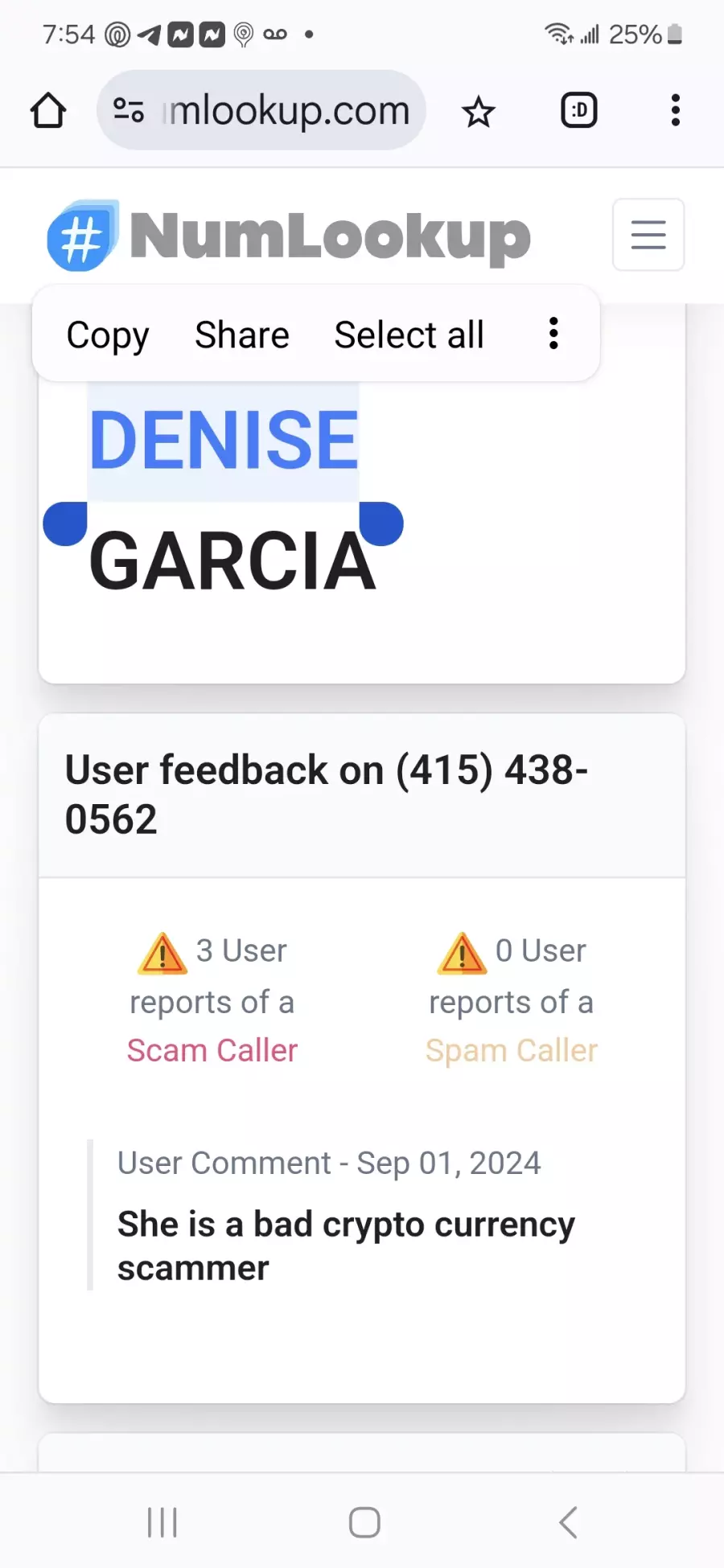This screenshot has height=1568, width=724.
Task: Open the browser tab switcher
Action: point(579,110)
